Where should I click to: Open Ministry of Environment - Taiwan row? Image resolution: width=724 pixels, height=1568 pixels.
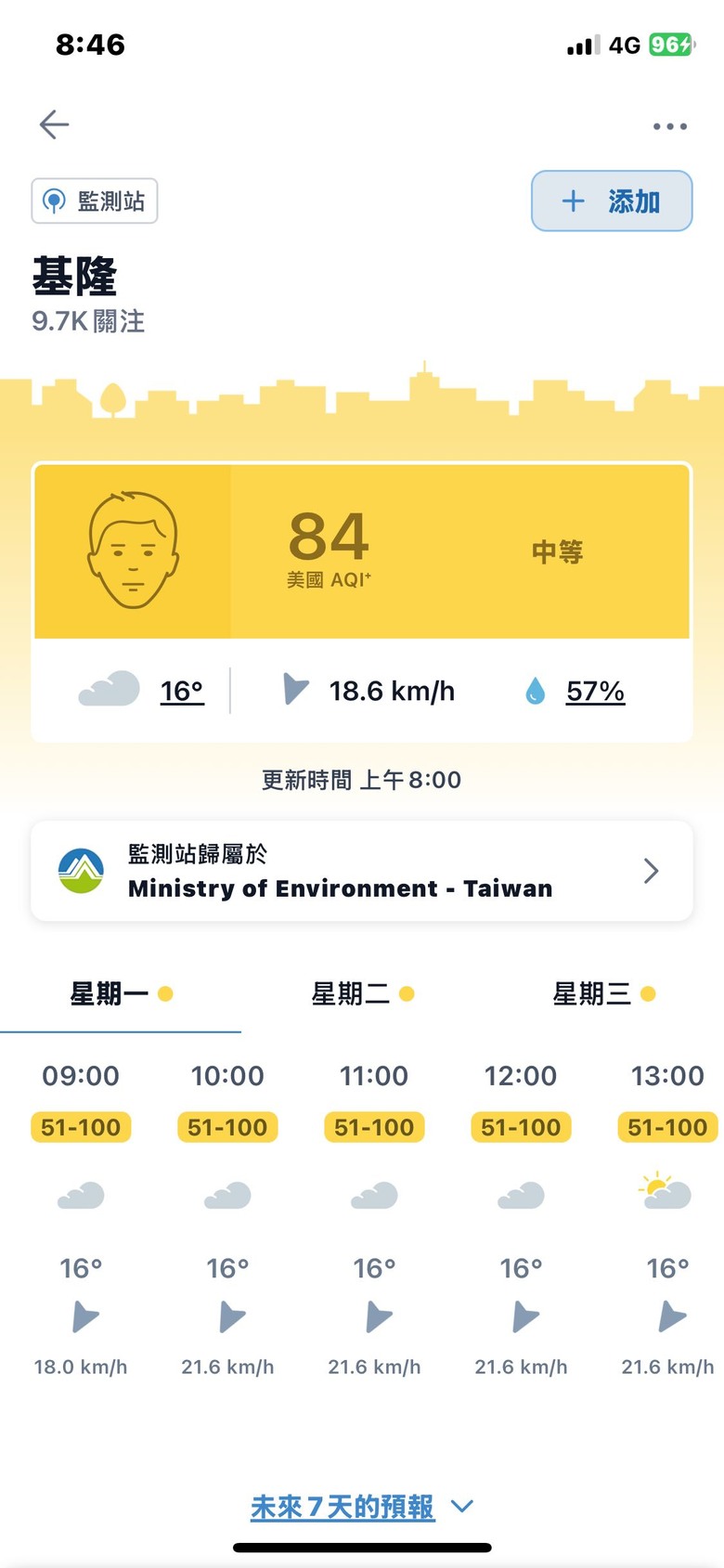tap(362, 871)
